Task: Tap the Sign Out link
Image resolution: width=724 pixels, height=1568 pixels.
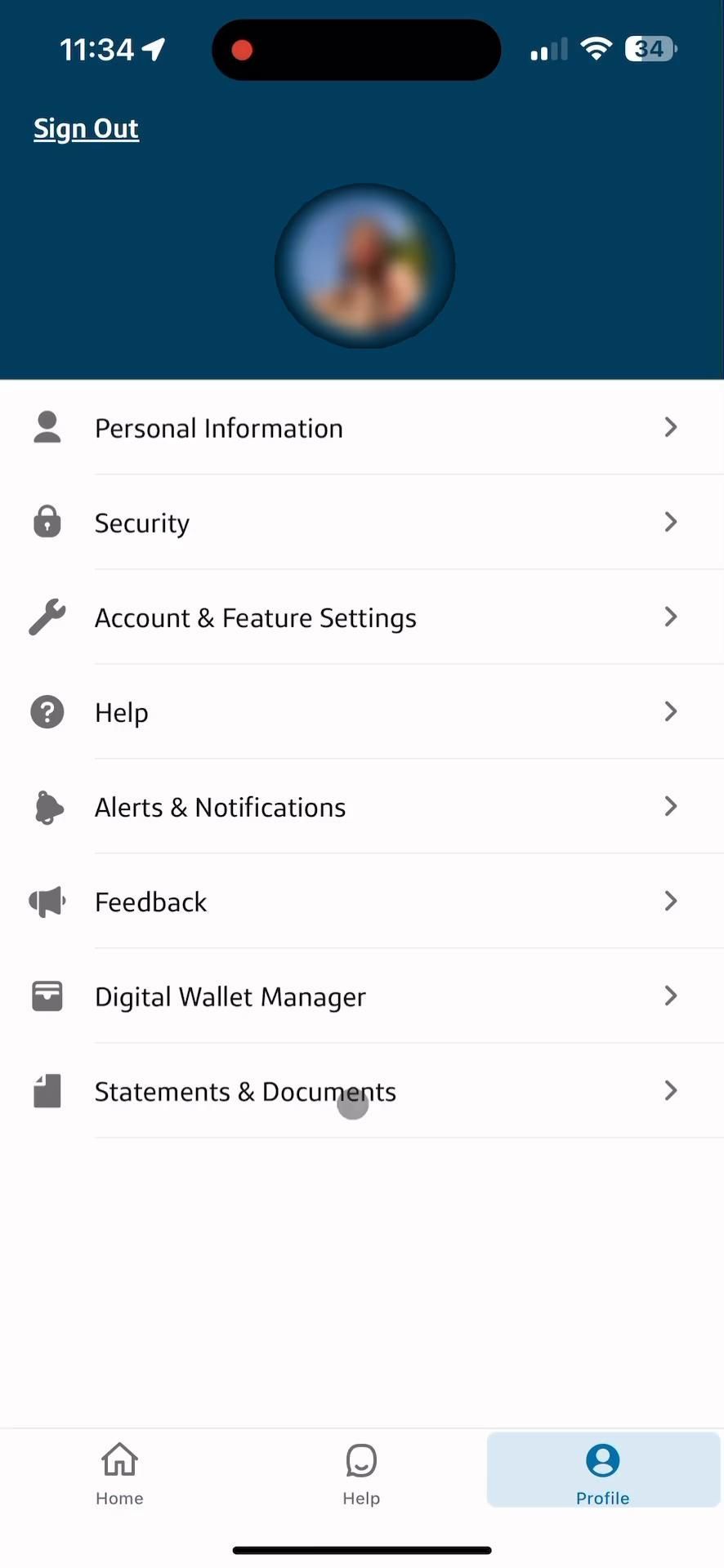Action: [86, 129]
